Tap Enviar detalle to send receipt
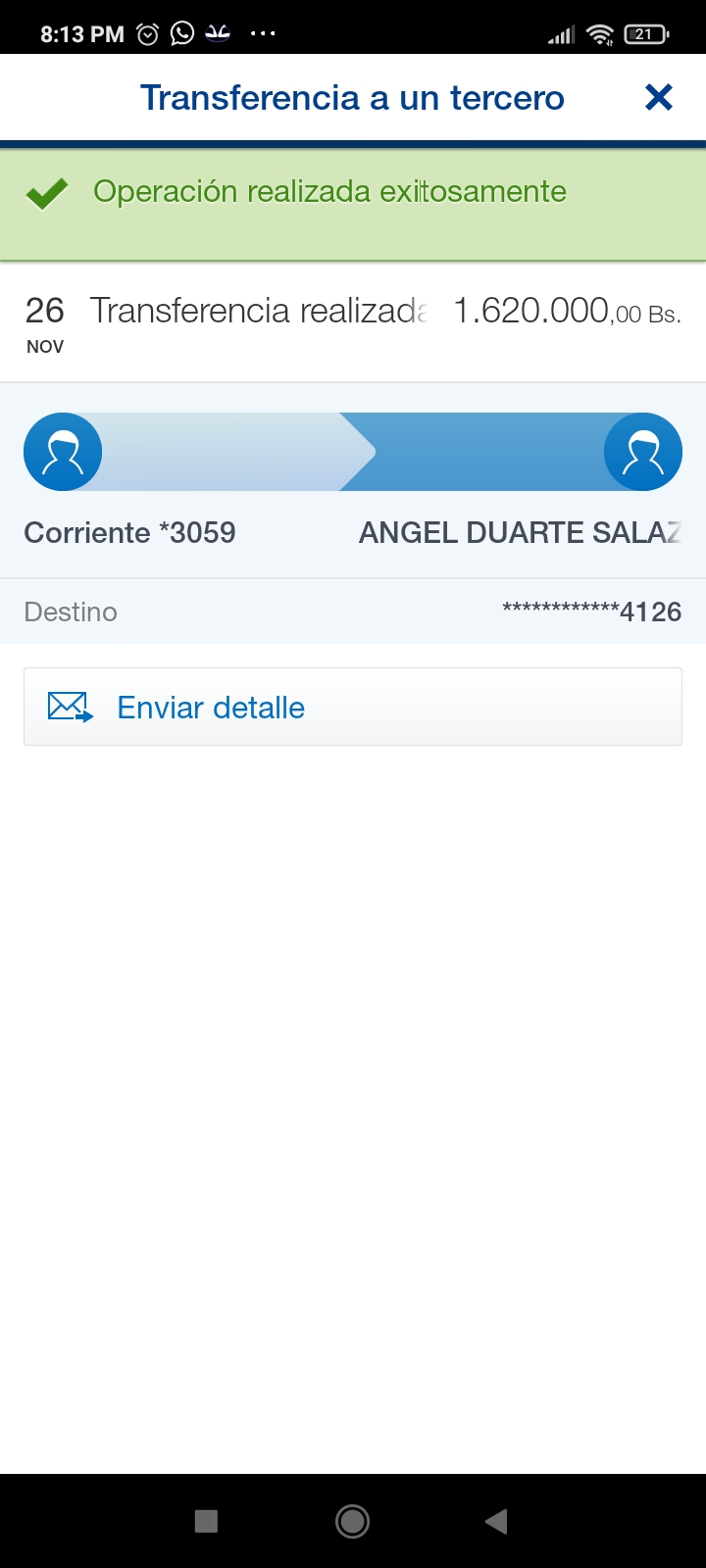This screenshot has height=1568, width=706. [353, 707]
